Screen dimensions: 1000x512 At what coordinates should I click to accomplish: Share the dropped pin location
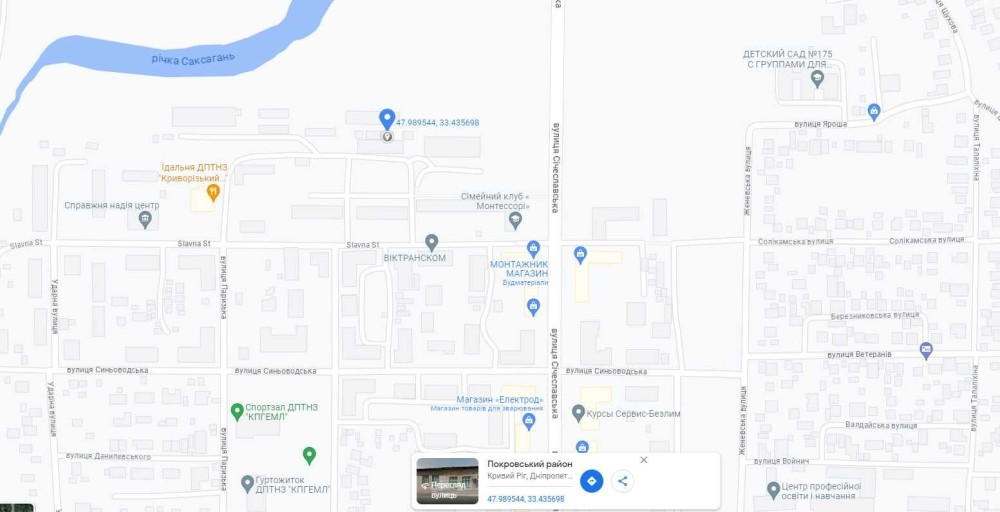623,481
